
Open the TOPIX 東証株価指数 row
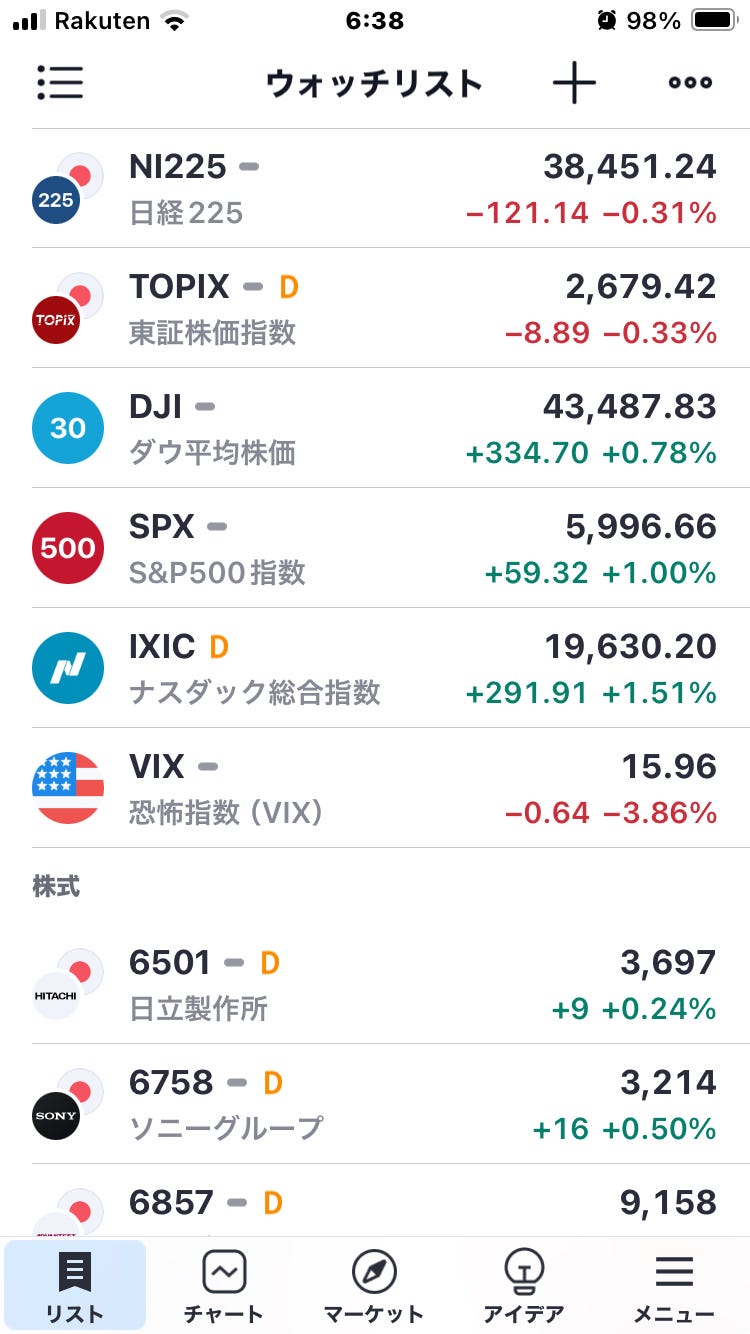(375, 308)
